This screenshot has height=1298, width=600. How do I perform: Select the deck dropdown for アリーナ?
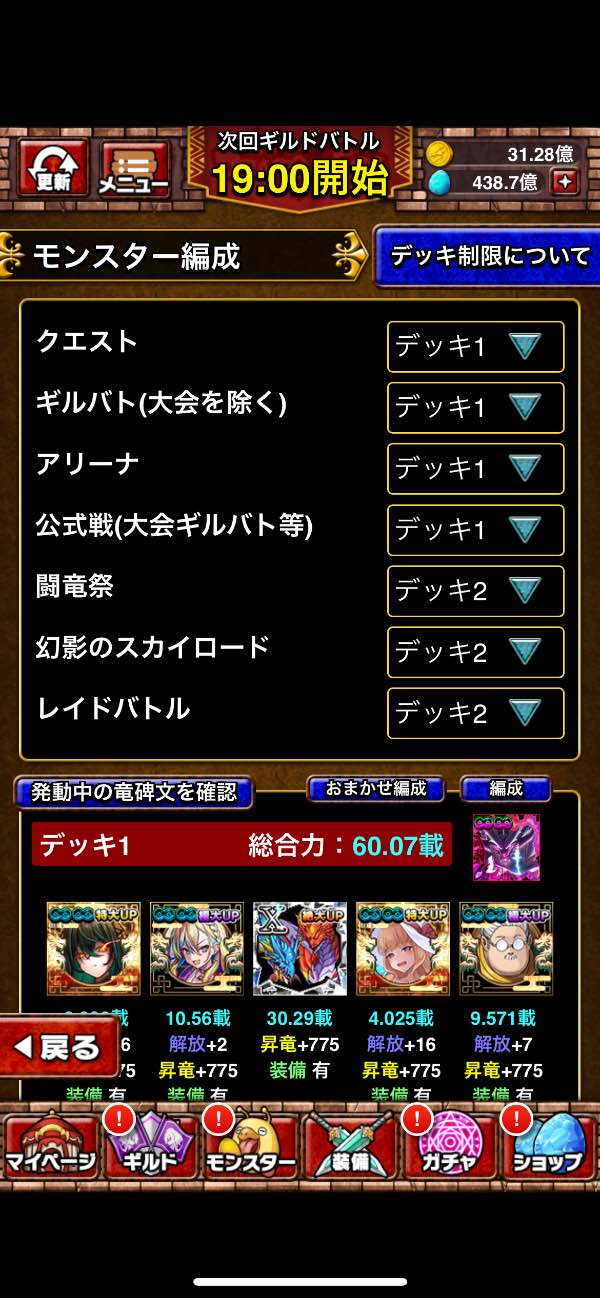coord(475,469)
